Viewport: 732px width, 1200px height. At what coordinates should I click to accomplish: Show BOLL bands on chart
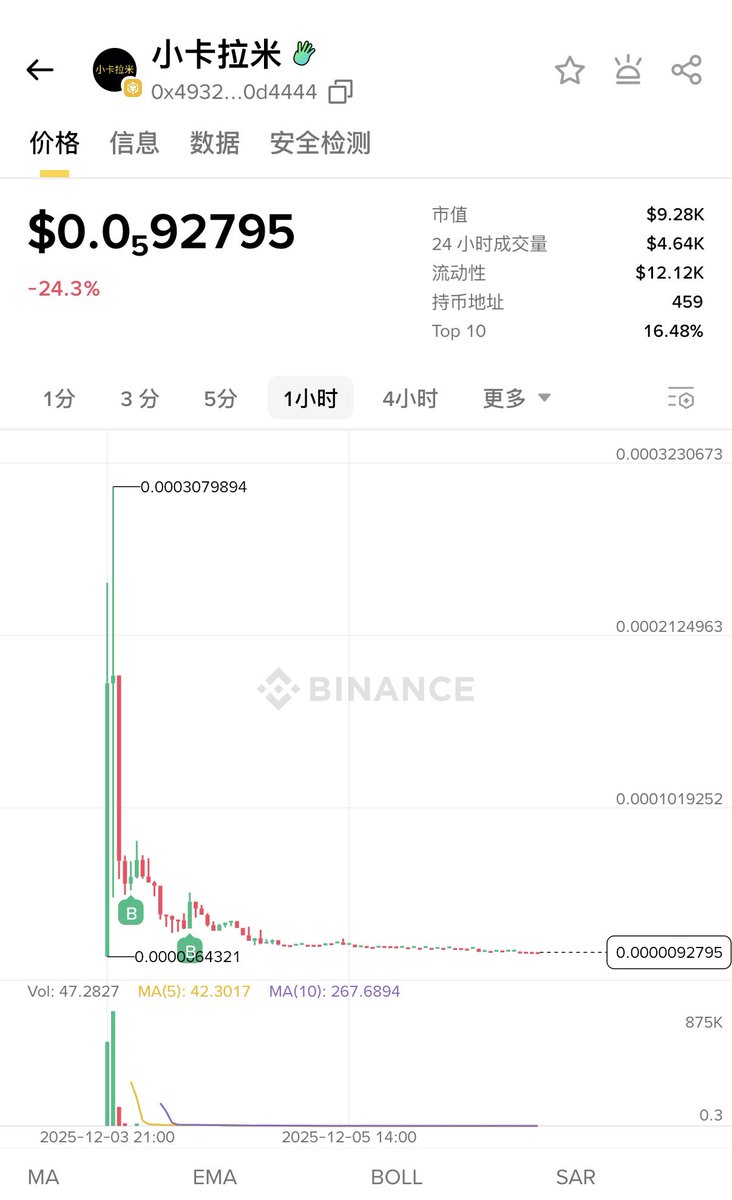tap(396, 1177)
